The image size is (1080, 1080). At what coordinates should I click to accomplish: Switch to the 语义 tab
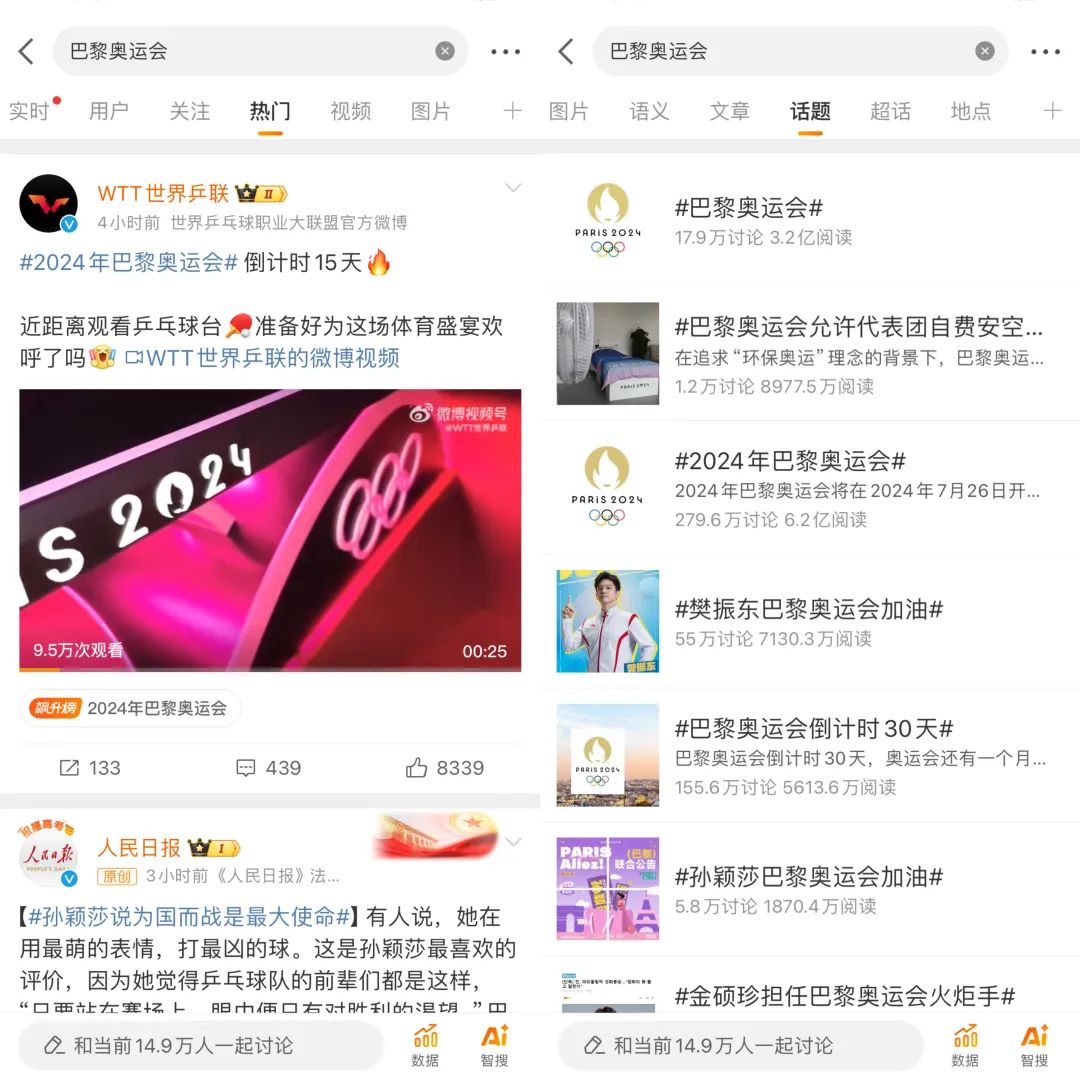point(649,111)
